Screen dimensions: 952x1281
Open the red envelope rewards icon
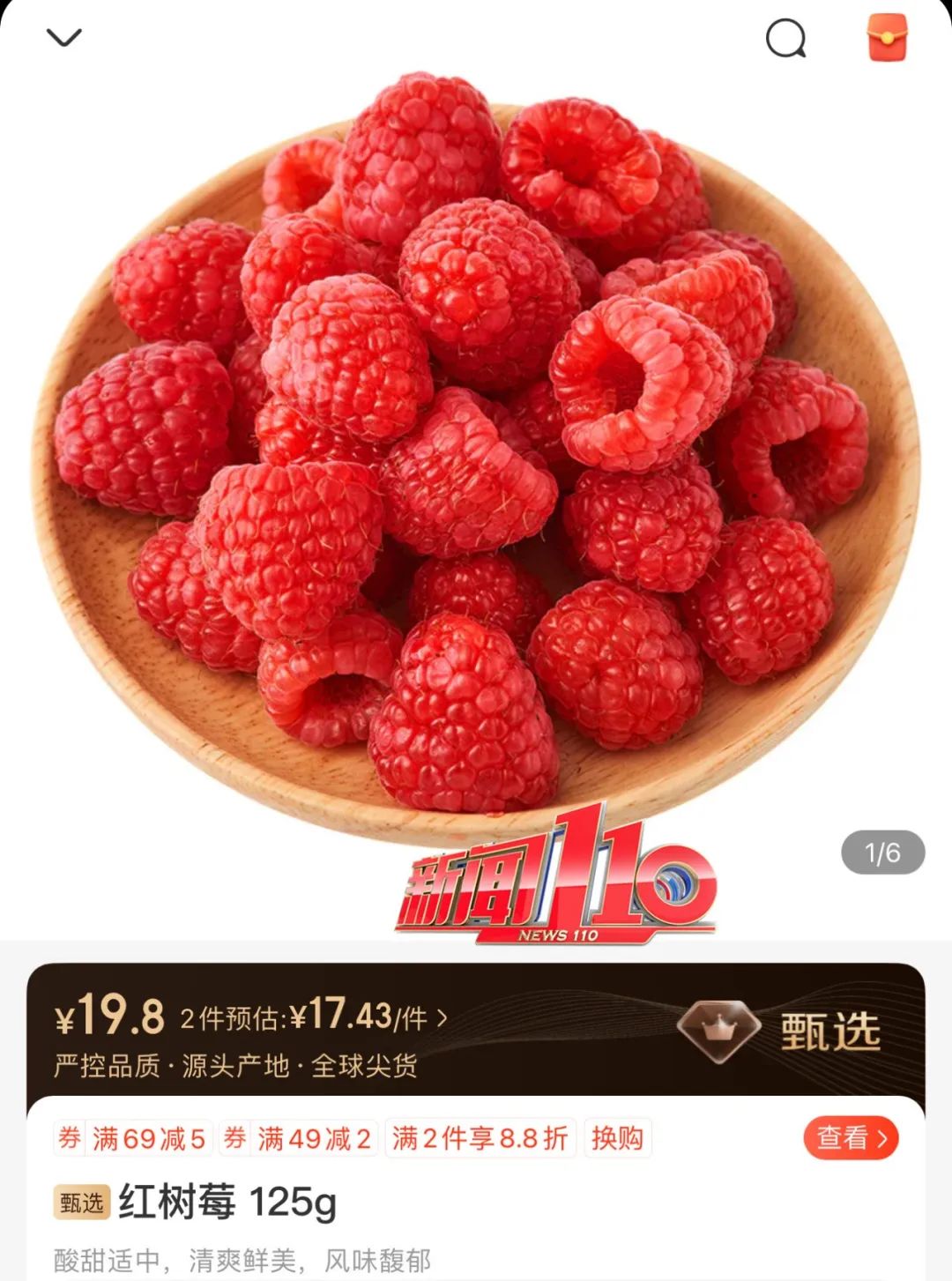[x=888, y=39]
